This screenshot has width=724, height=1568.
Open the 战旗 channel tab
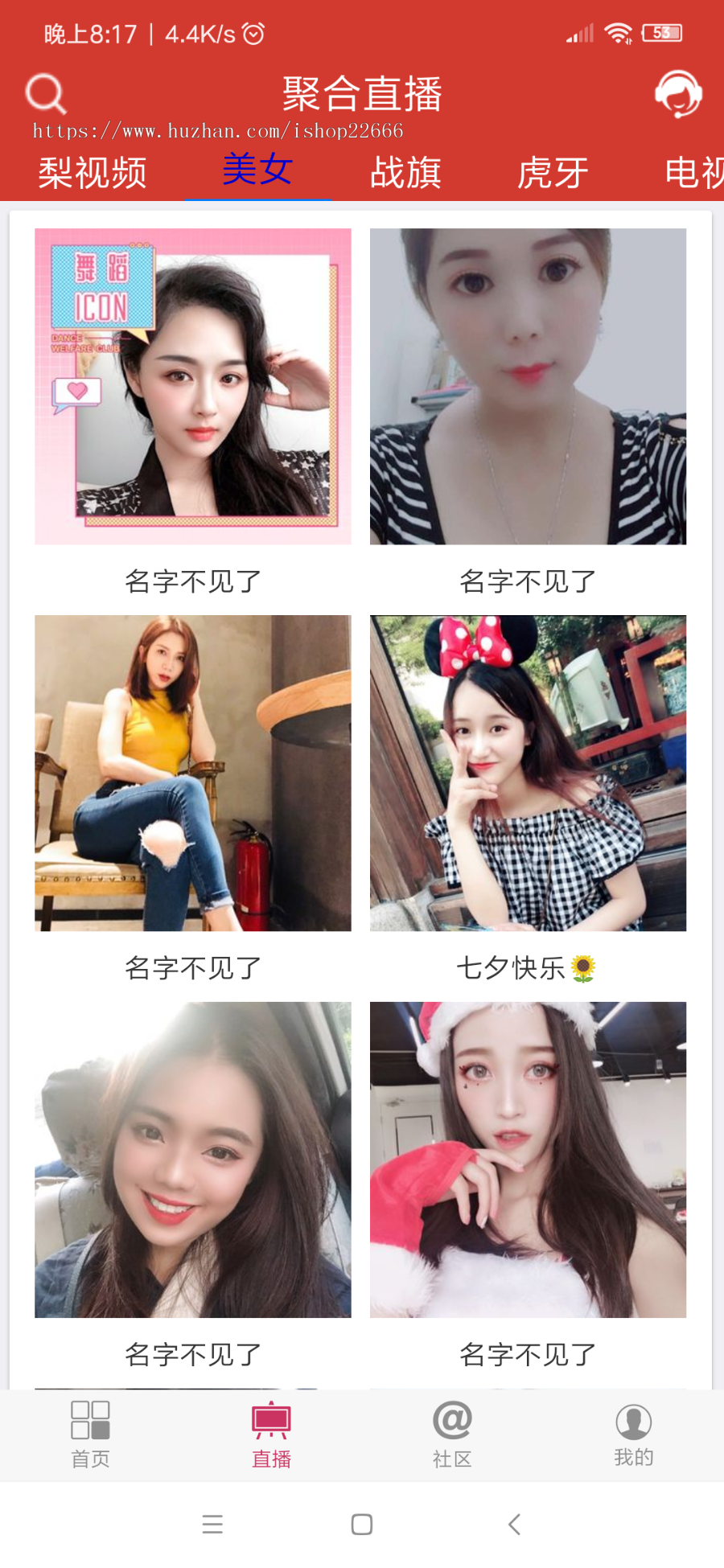405,171
